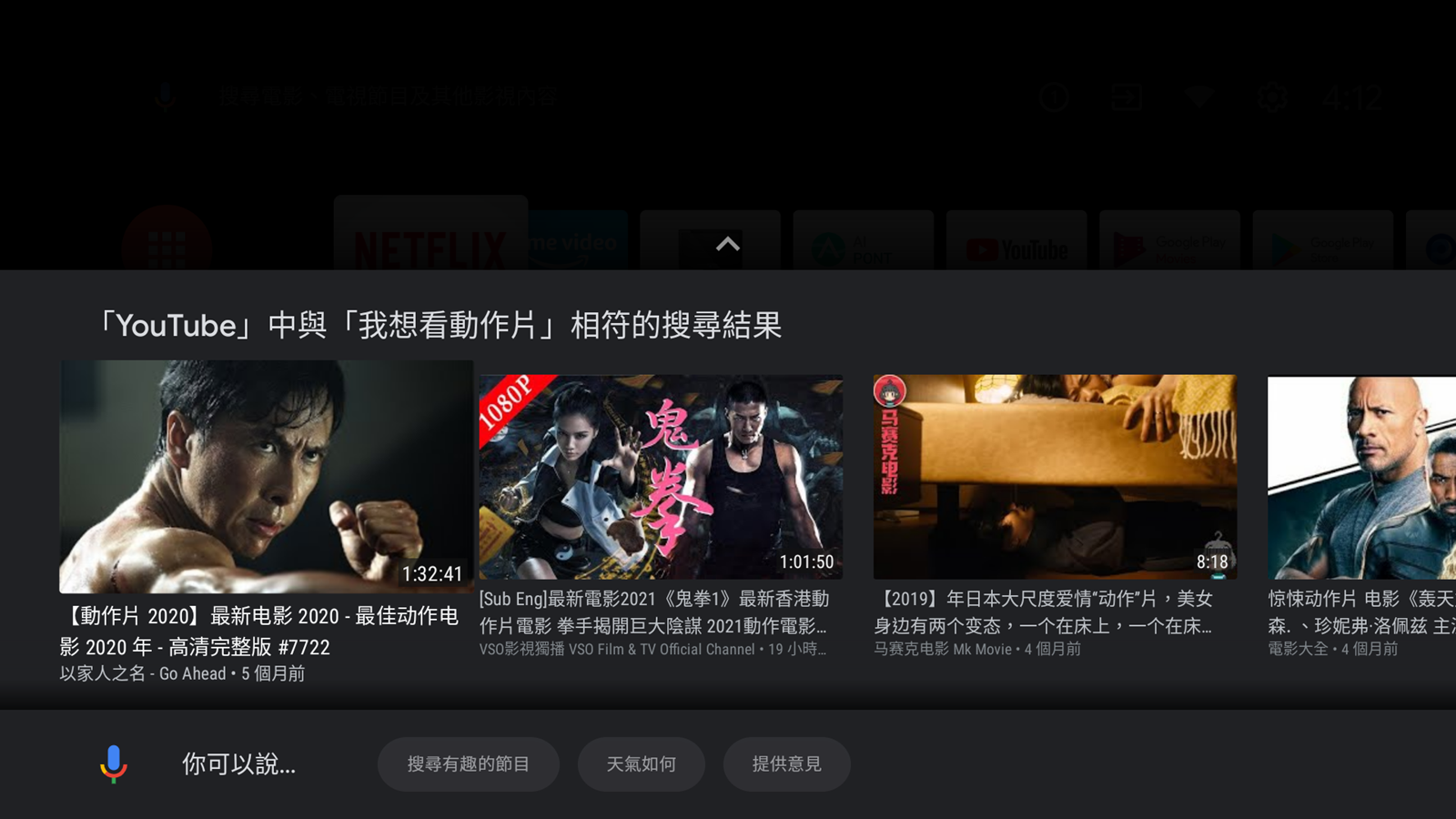The height and width of the screenshot is (819, 1456).
Task: Open the 惊悚动作片 video from 電影大全
Action: click(1361, 477)
